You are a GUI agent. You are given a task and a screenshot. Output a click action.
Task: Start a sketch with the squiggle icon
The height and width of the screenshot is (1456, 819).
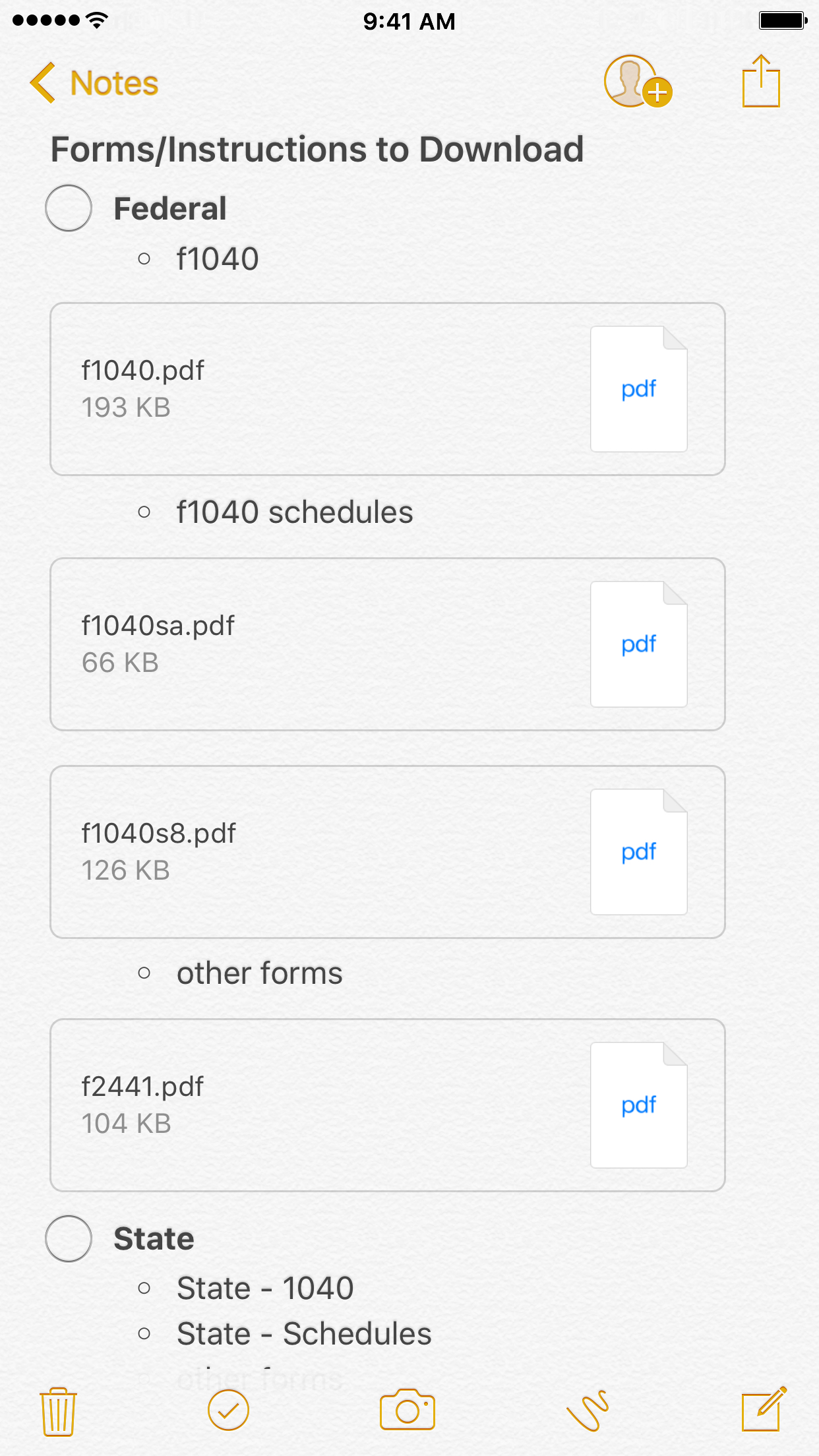click(x=588, y=1410)
